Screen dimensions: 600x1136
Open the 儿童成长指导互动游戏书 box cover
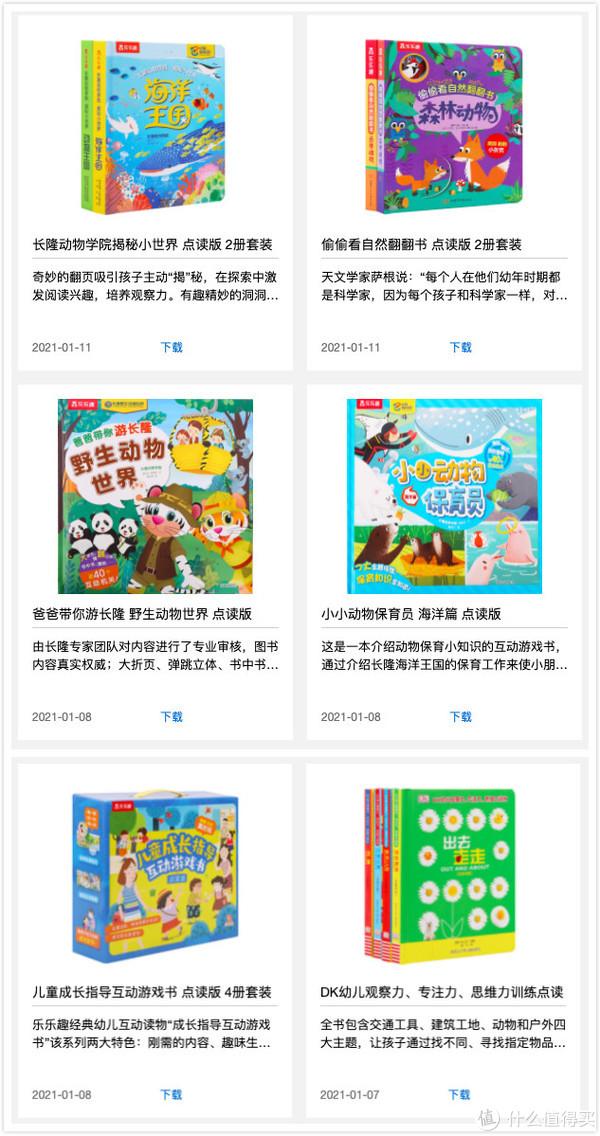(155, 875)
